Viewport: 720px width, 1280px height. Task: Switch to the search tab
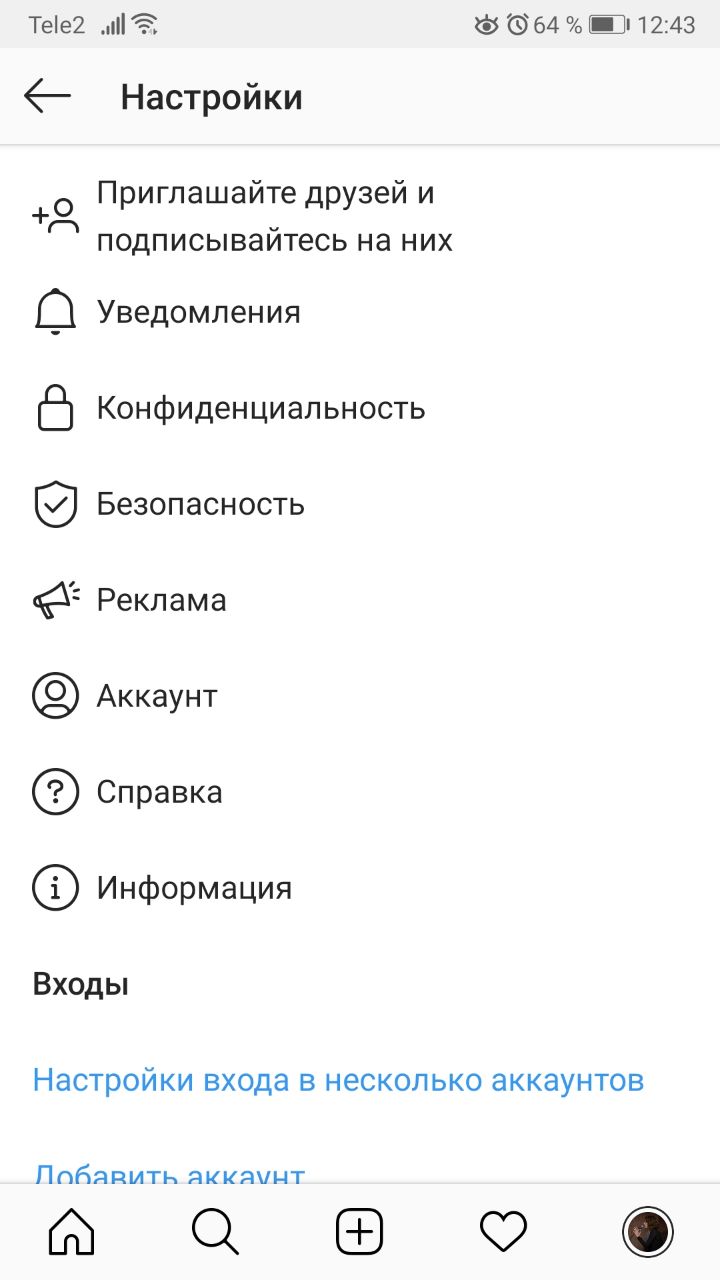tap(215, 1232)
